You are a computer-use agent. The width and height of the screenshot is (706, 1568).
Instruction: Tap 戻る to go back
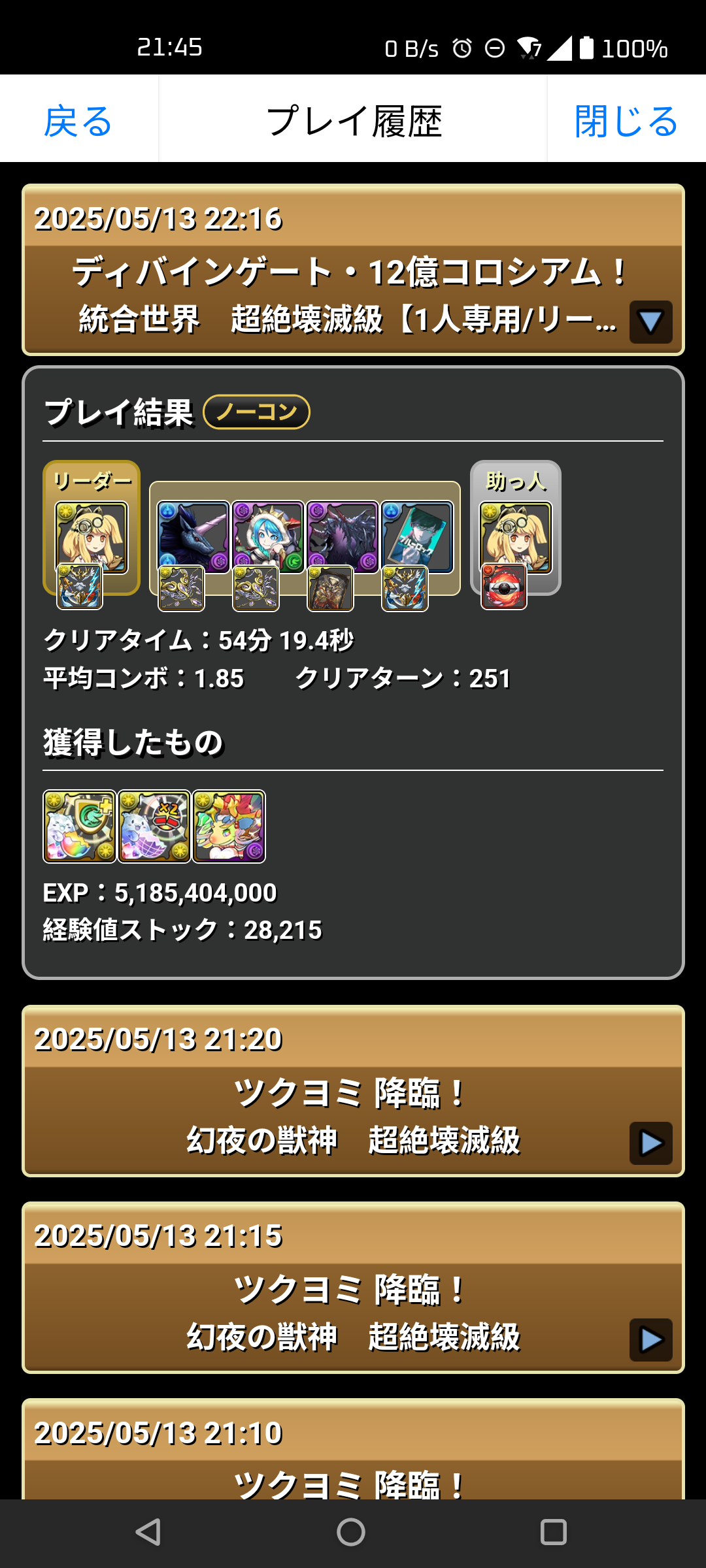78,121
